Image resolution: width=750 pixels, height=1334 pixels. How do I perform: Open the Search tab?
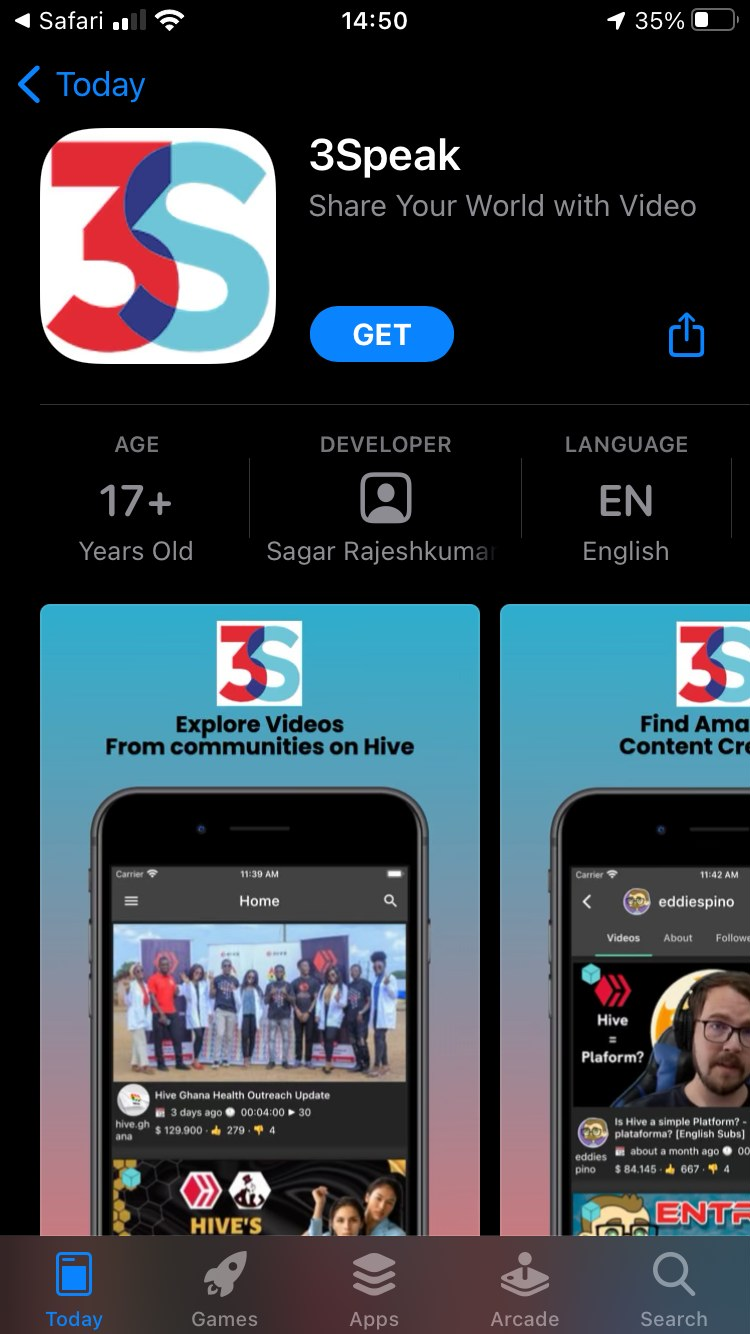tap(673, 1289)
